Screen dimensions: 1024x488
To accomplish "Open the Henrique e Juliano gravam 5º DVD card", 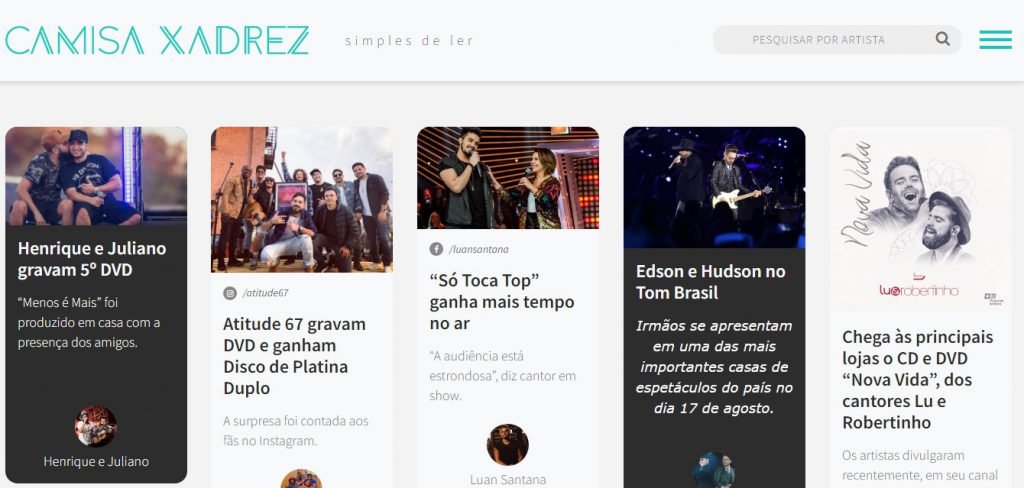I will coord(92,259).
